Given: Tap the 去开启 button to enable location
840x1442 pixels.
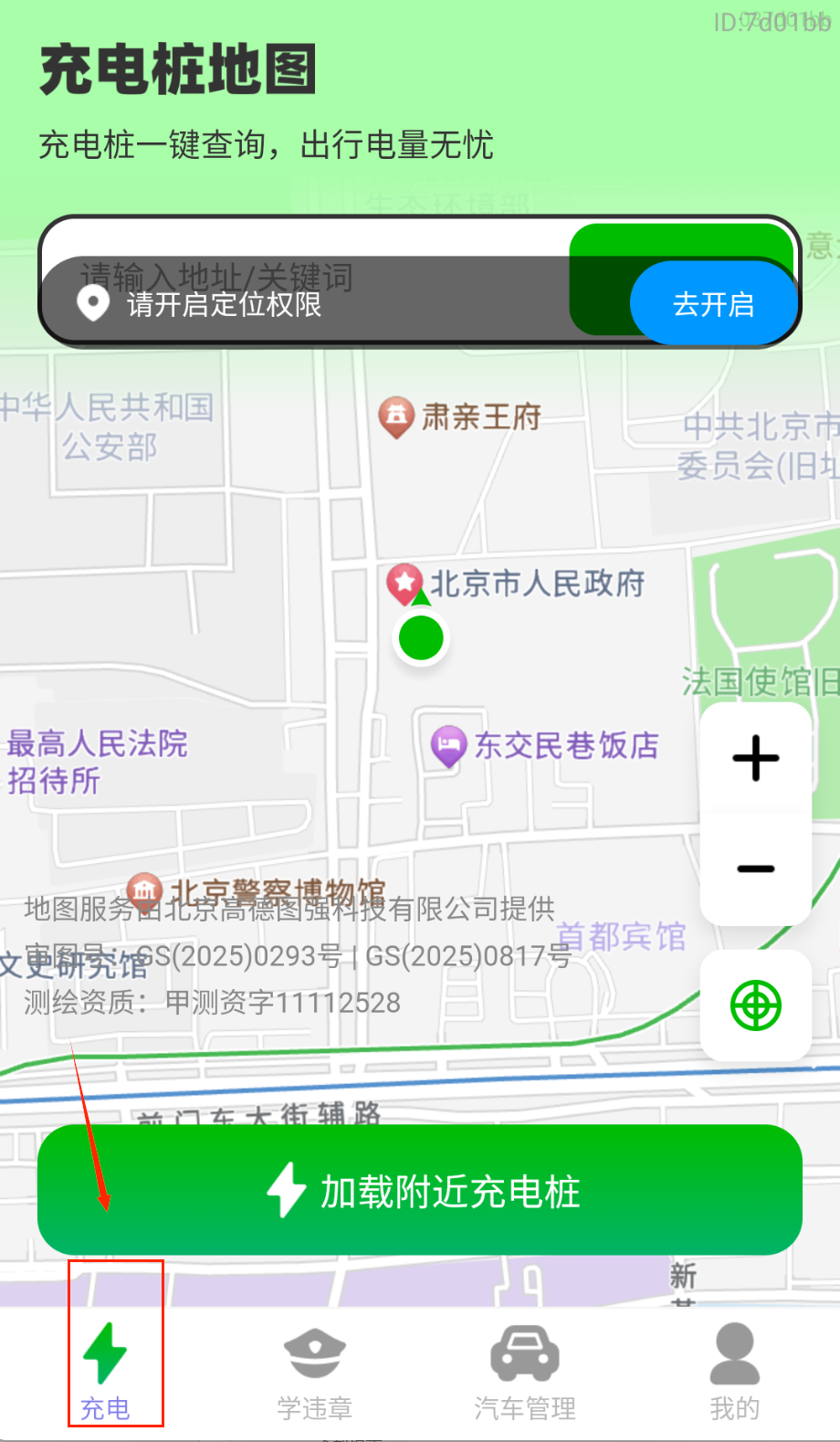Looking at the screenshot, I should tap(713, 304).
